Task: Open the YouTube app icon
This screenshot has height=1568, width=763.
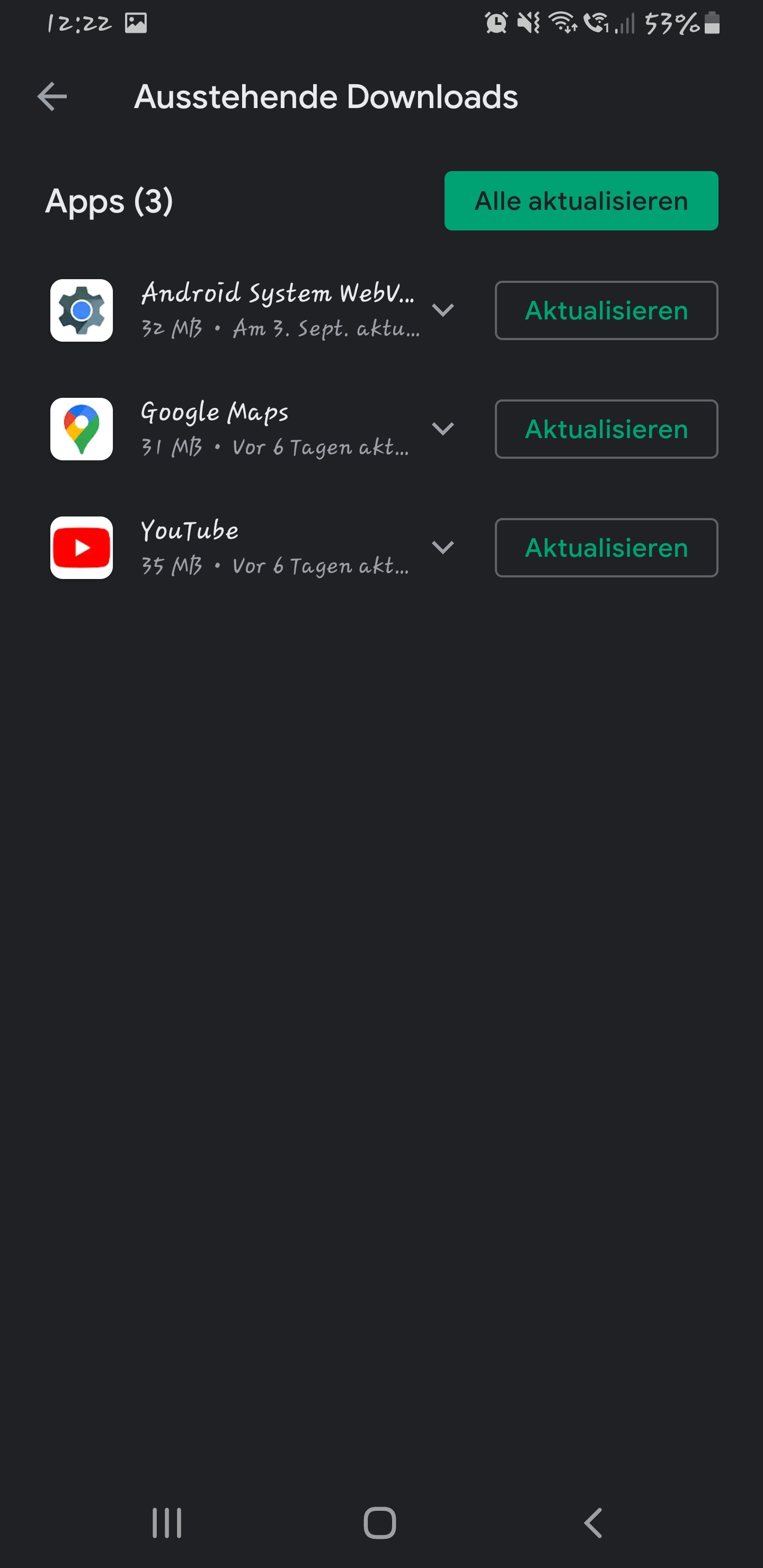Action: pos(82,547)
